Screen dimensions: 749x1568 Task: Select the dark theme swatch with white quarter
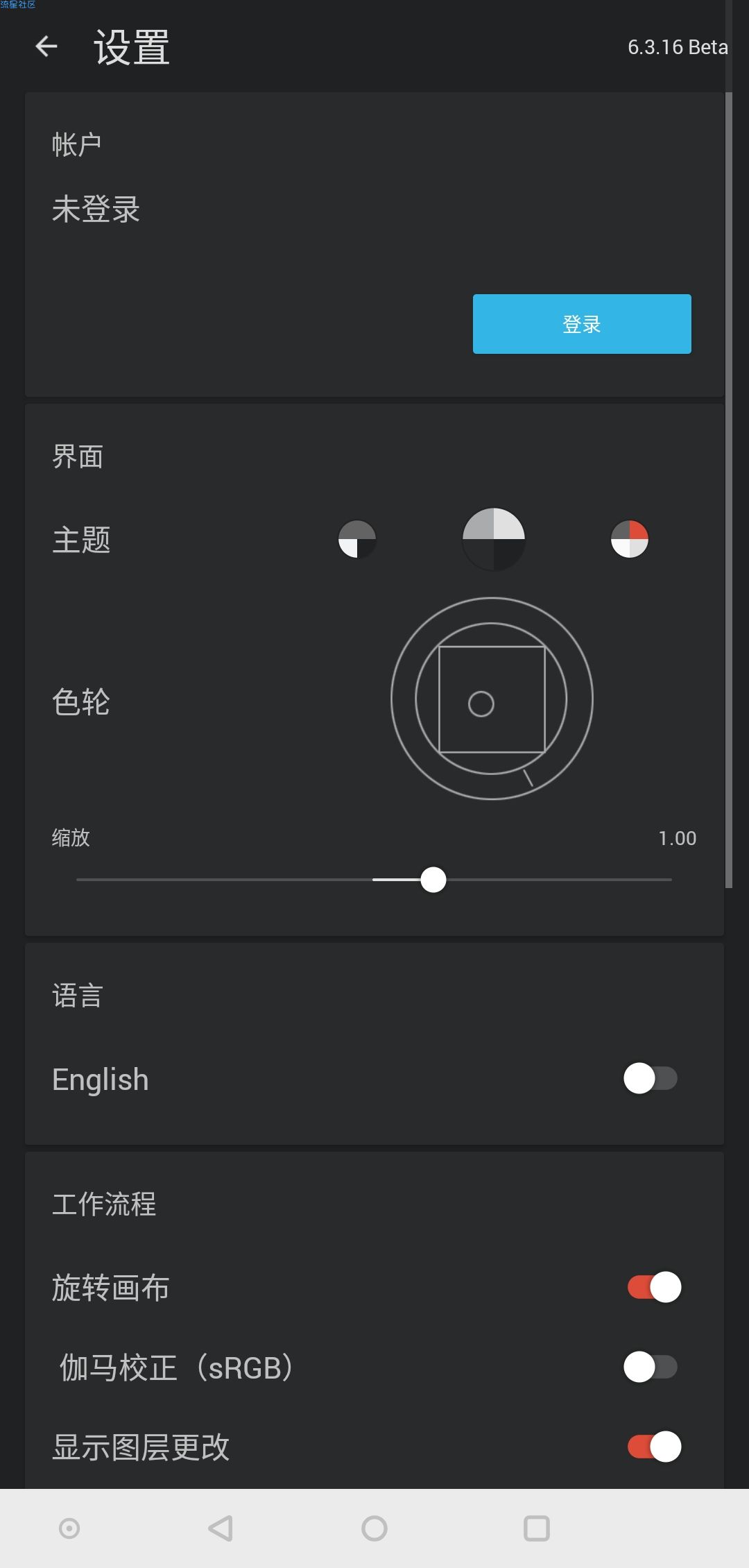(357, 539)
